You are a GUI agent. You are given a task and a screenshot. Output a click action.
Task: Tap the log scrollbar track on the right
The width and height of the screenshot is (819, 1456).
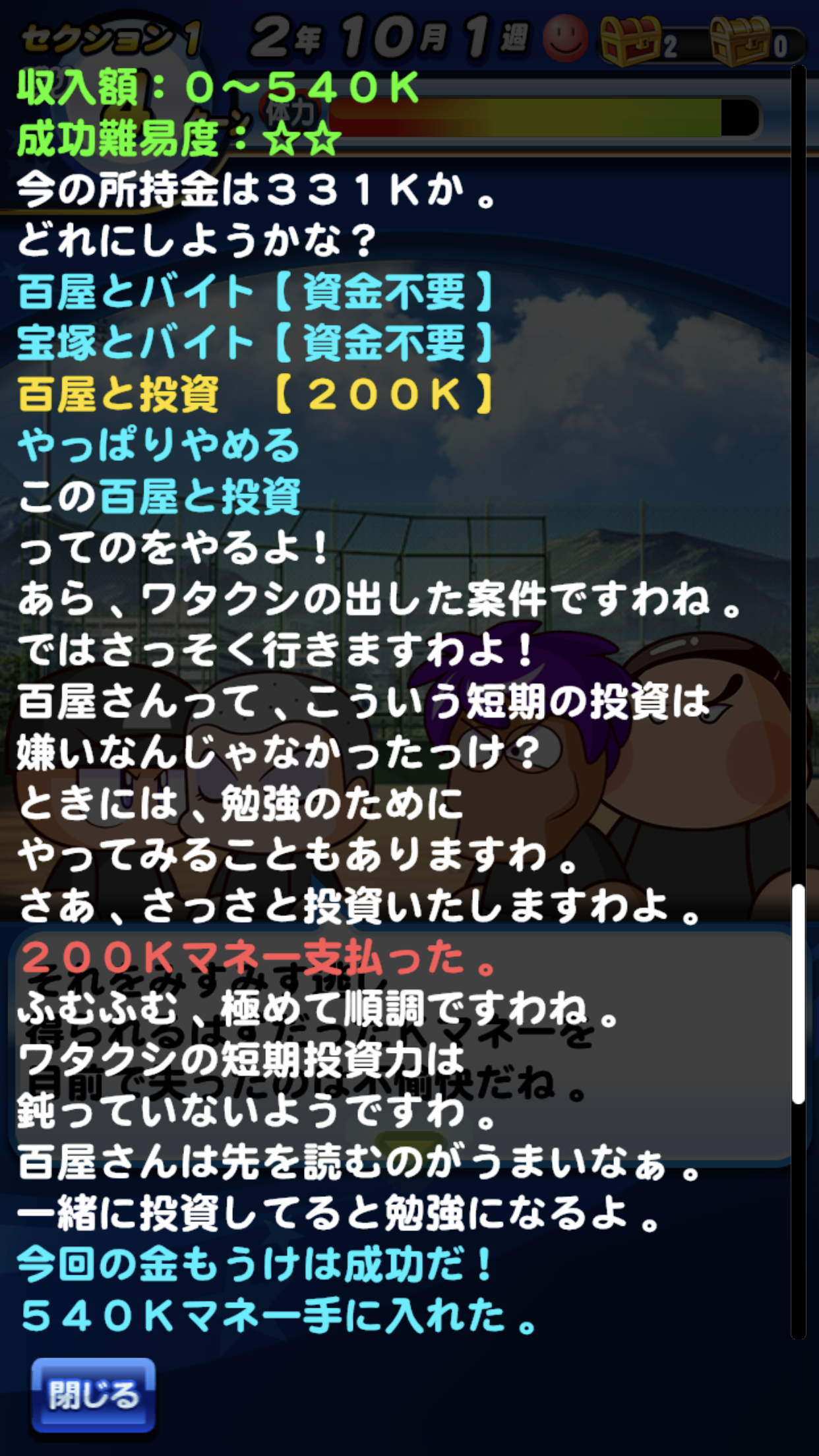click(798, 702)
